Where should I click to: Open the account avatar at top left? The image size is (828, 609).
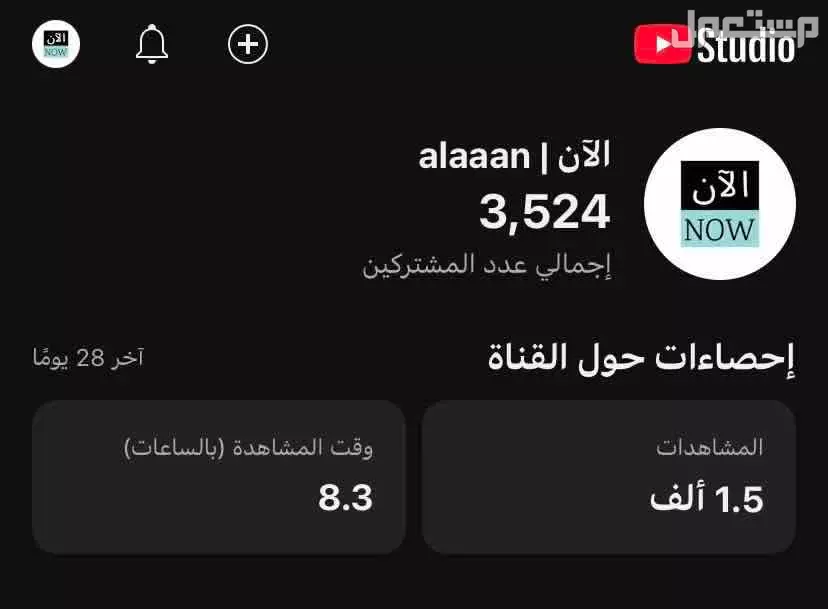[x=56, y=44]
